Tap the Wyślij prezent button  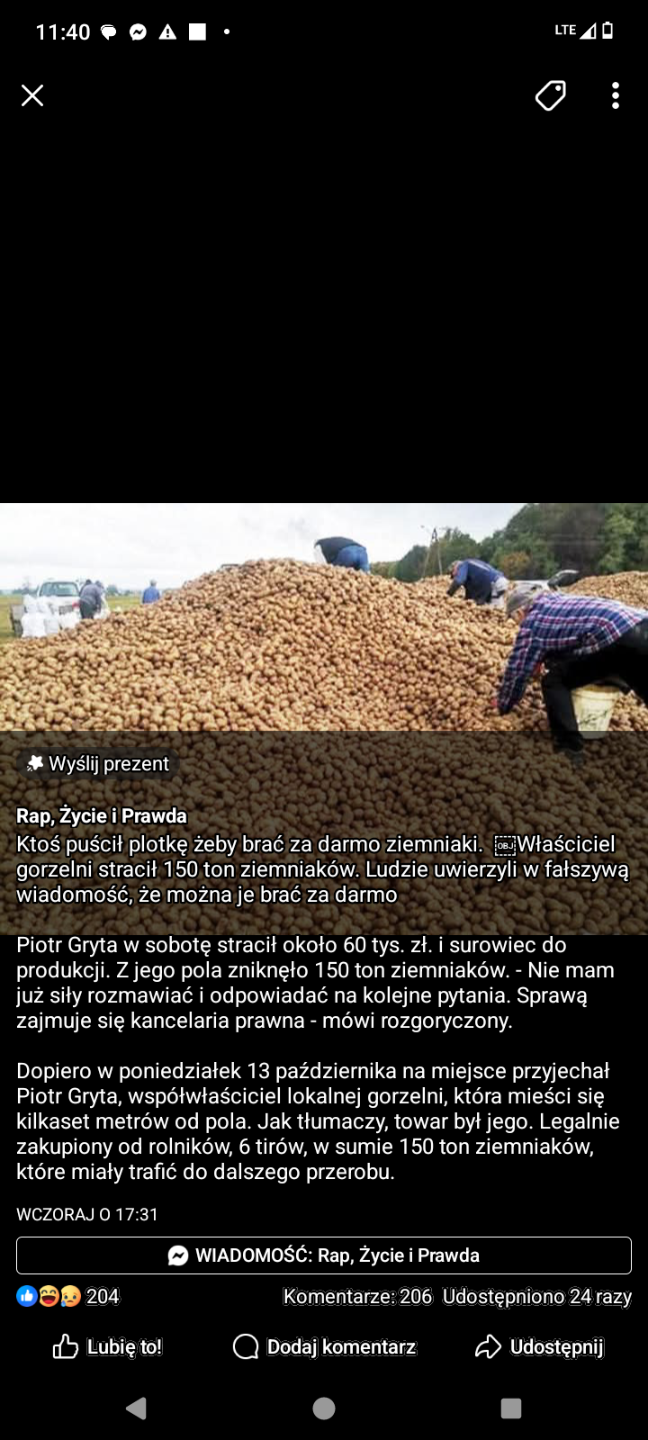coord(97,764)
